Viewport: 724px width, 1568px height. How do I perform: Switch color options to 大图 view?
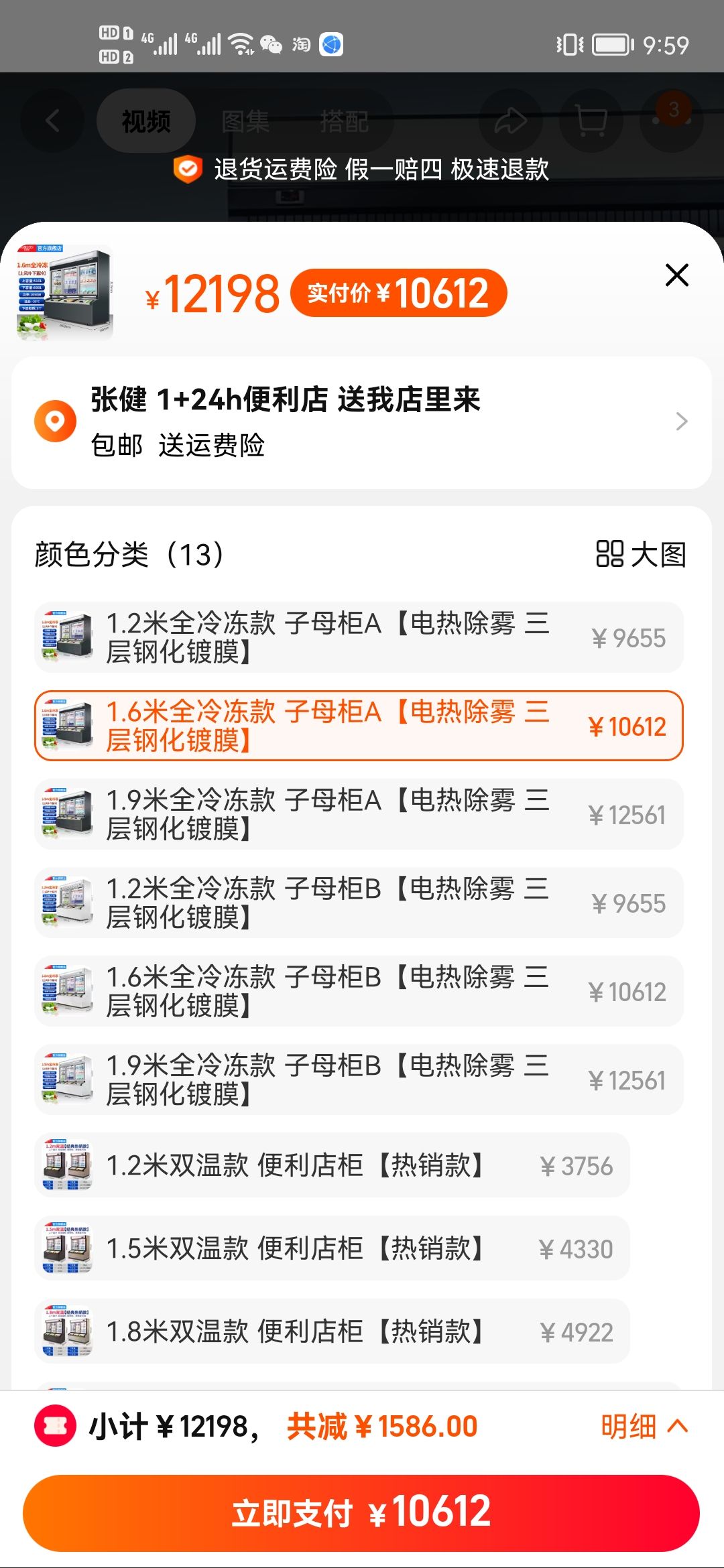(641, 554)
